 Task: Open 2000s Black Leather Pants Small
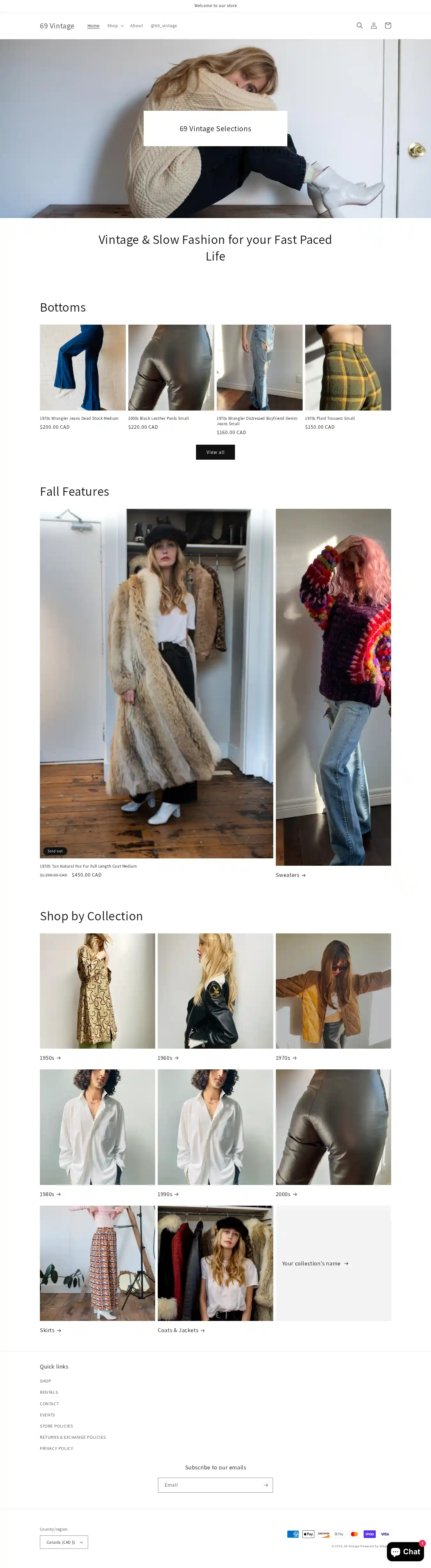coord(158,418)
